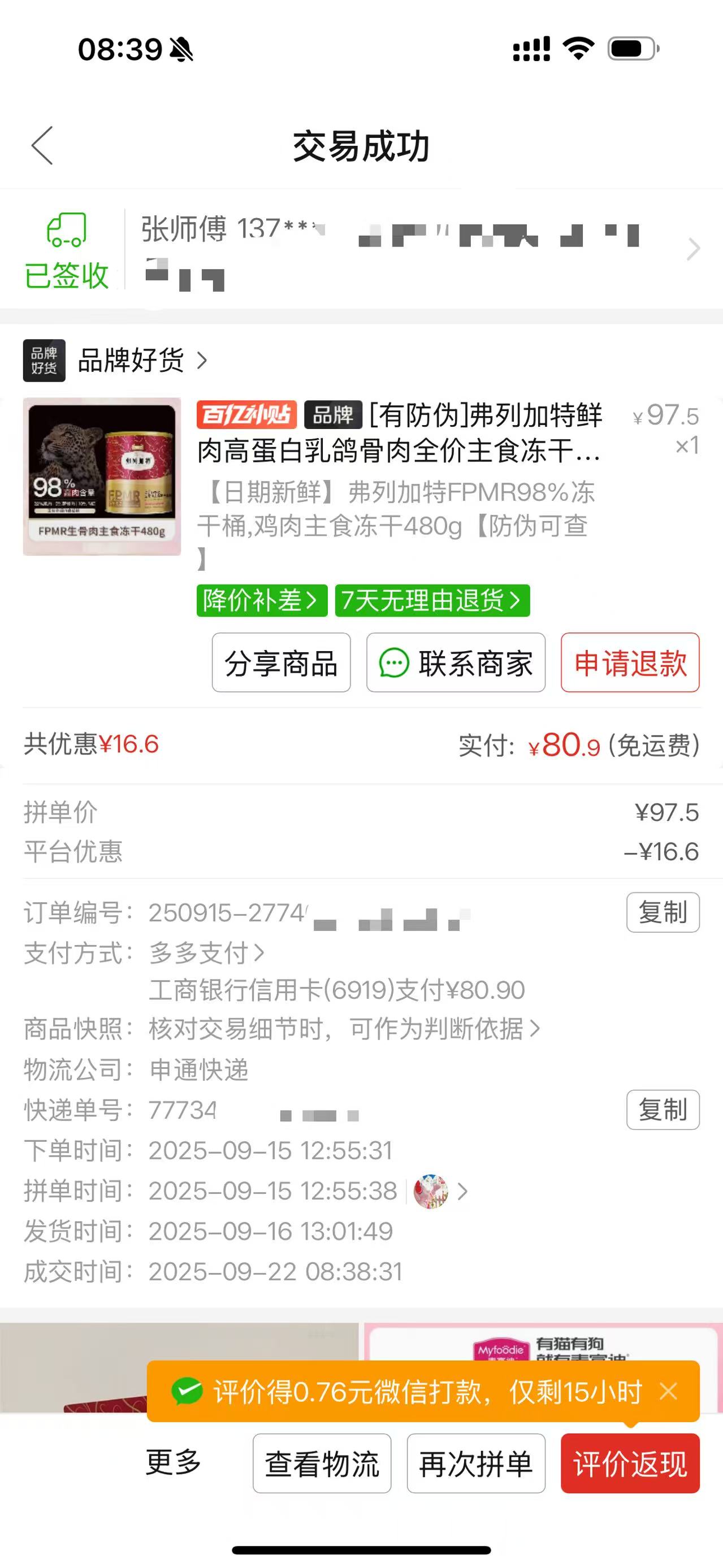Request a refund with 申请退款

click(x=630, y=663)
